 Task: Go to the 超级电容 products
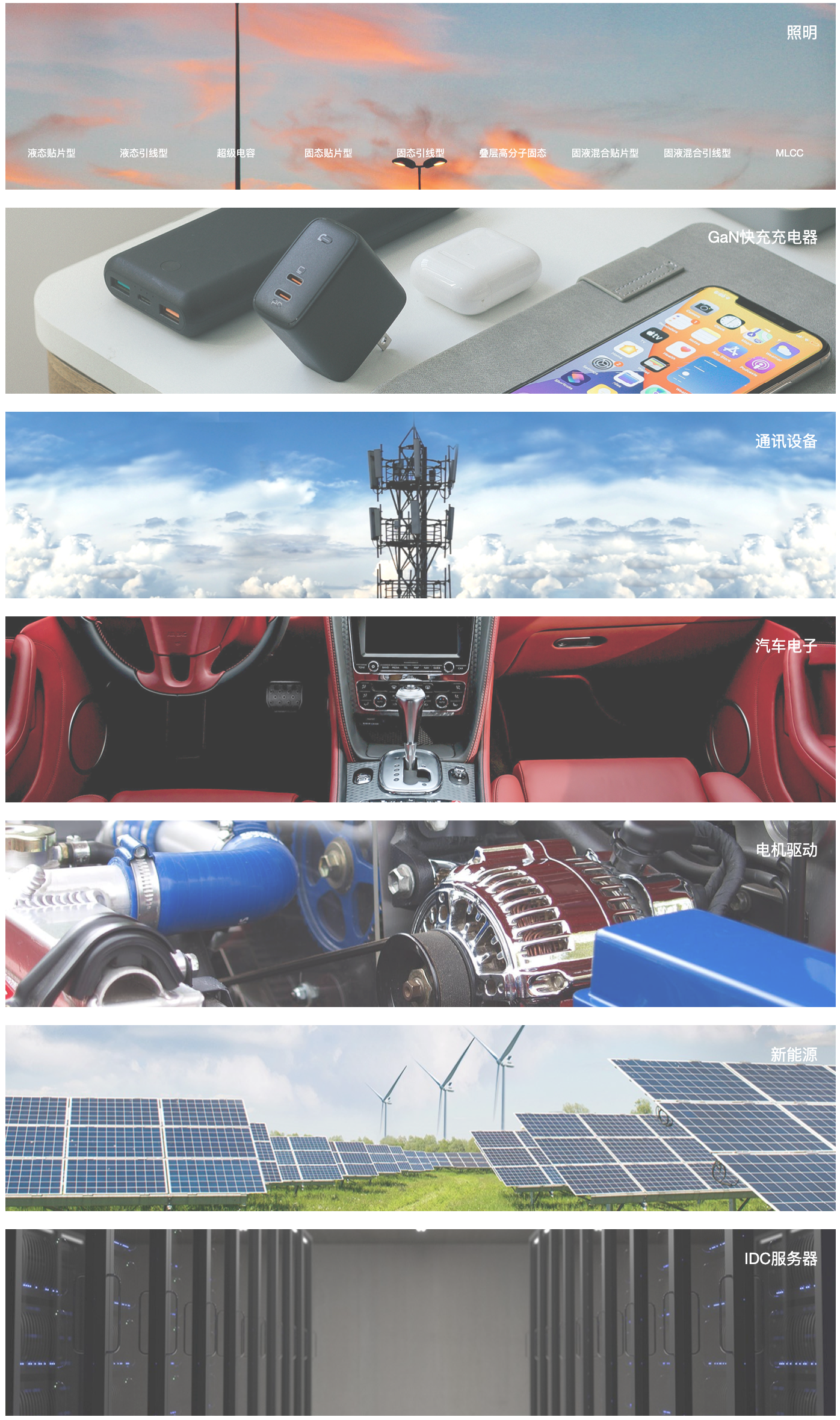click(236, 153)
